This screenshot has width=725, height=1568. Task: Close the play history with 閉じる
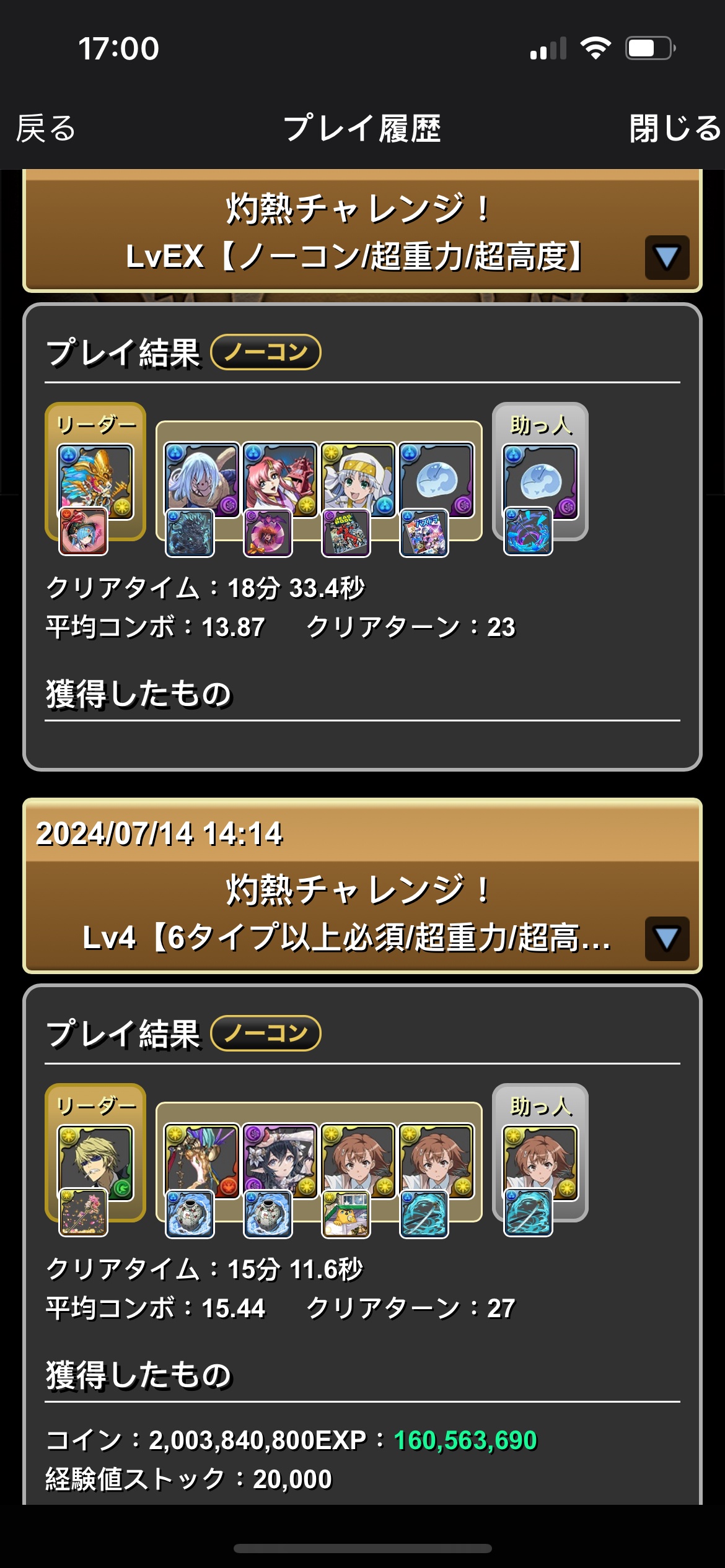pyautogui.click(x=675, y=128)
